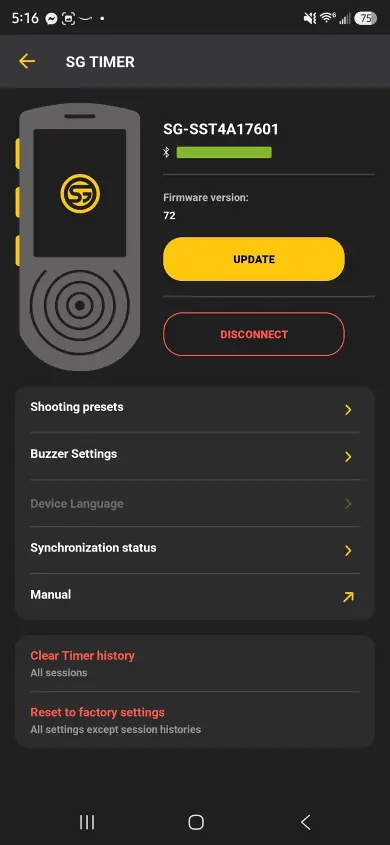The image size is (390, 845).
Task: Disconnect the SG Timer device
Action: tap(254, 334)
